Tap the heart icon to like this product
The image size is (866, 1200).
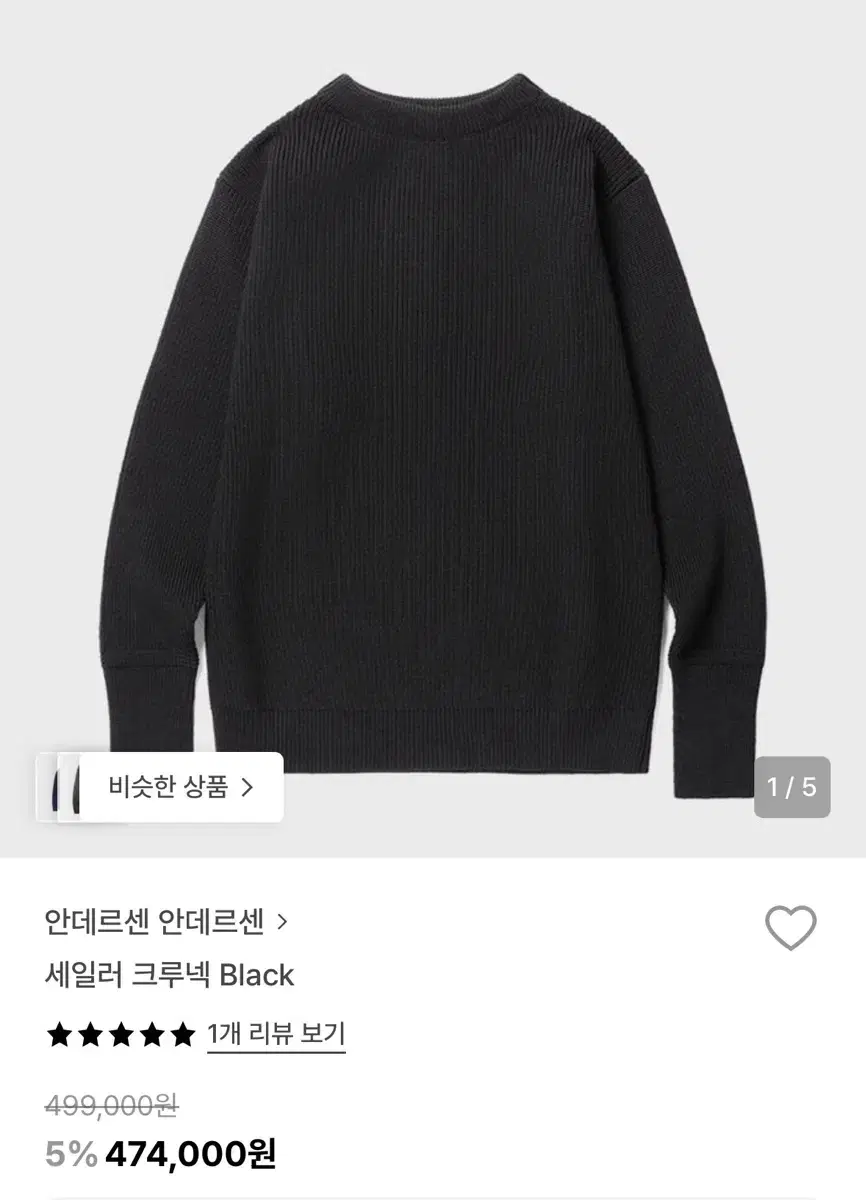[x=791, y=927]
